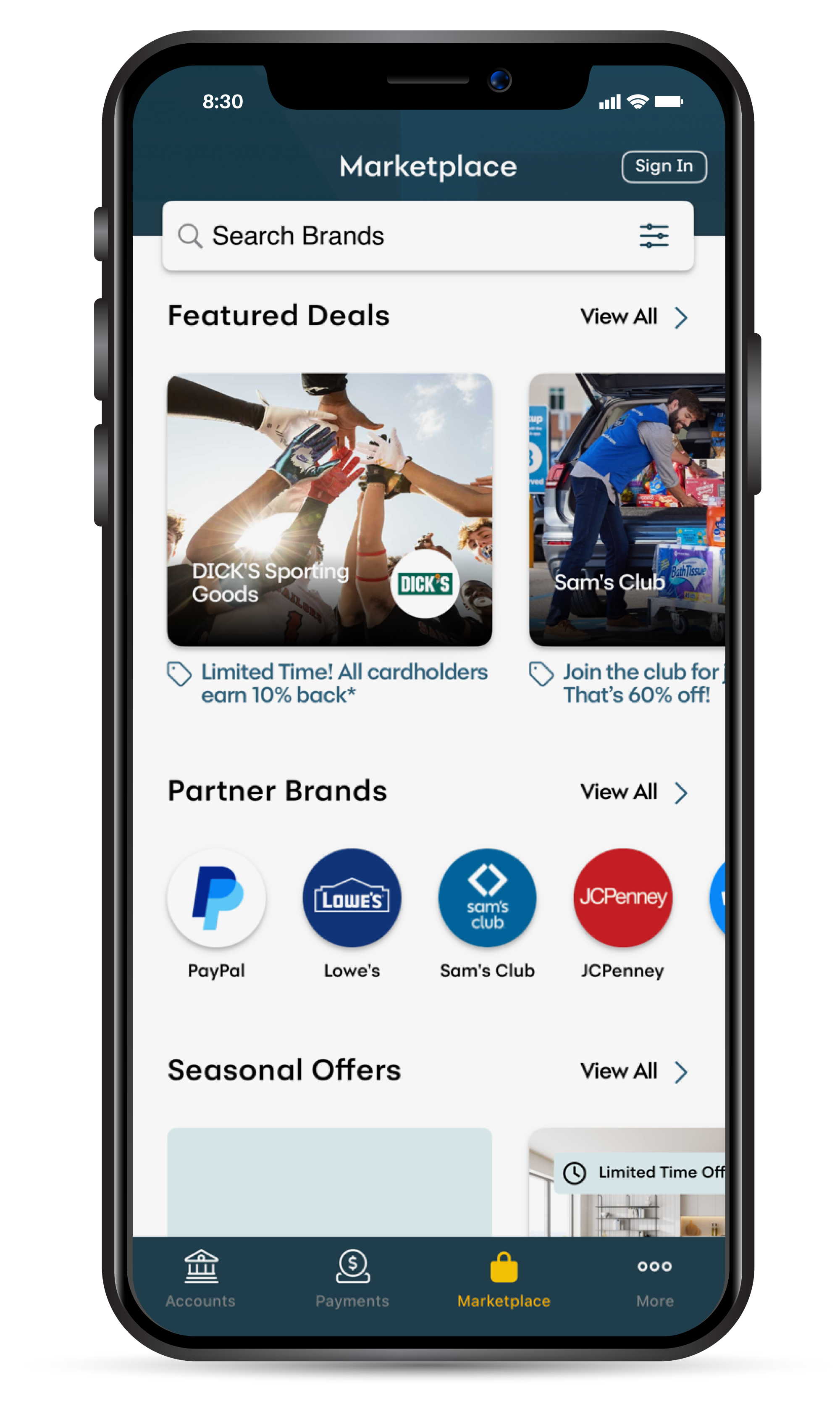
Task: View all Partner Brands
Action: click(x=633, y=793)
